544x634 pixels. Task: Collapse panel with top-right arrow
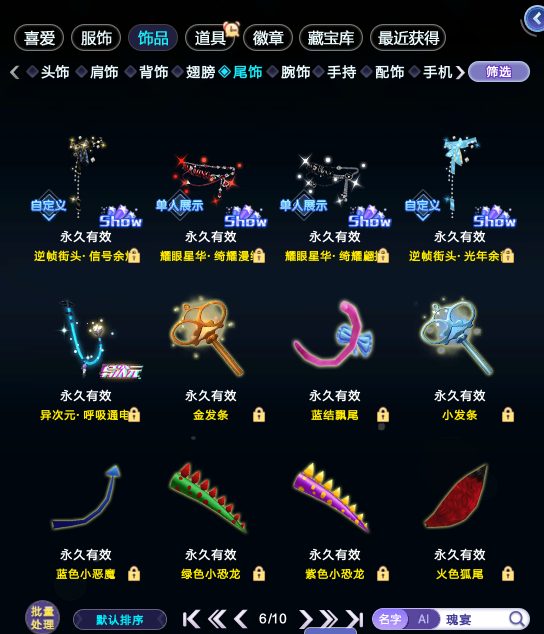tap(535, 19)
